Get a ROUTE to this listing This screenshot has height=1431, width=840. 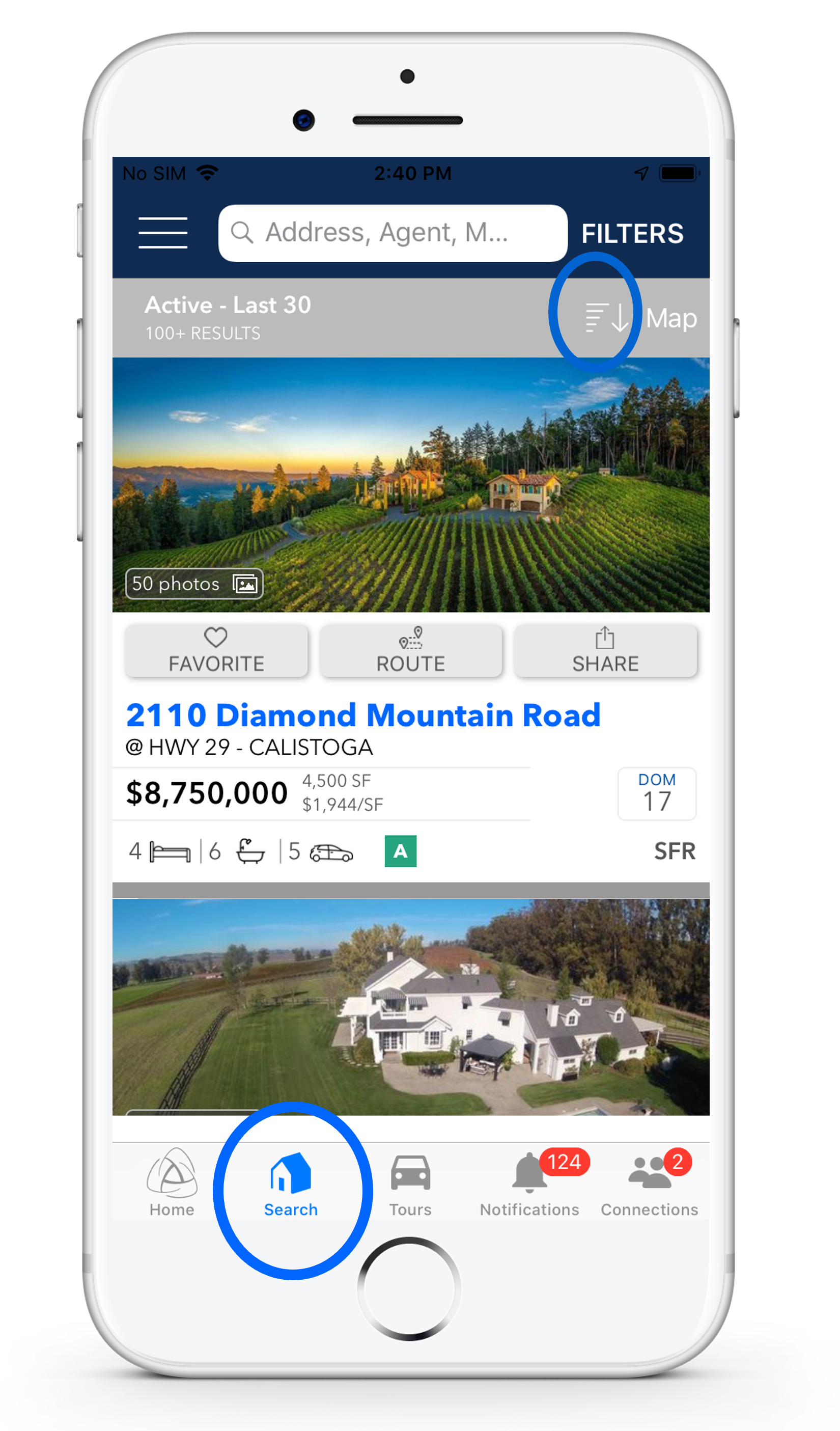[x=410, y=651]
